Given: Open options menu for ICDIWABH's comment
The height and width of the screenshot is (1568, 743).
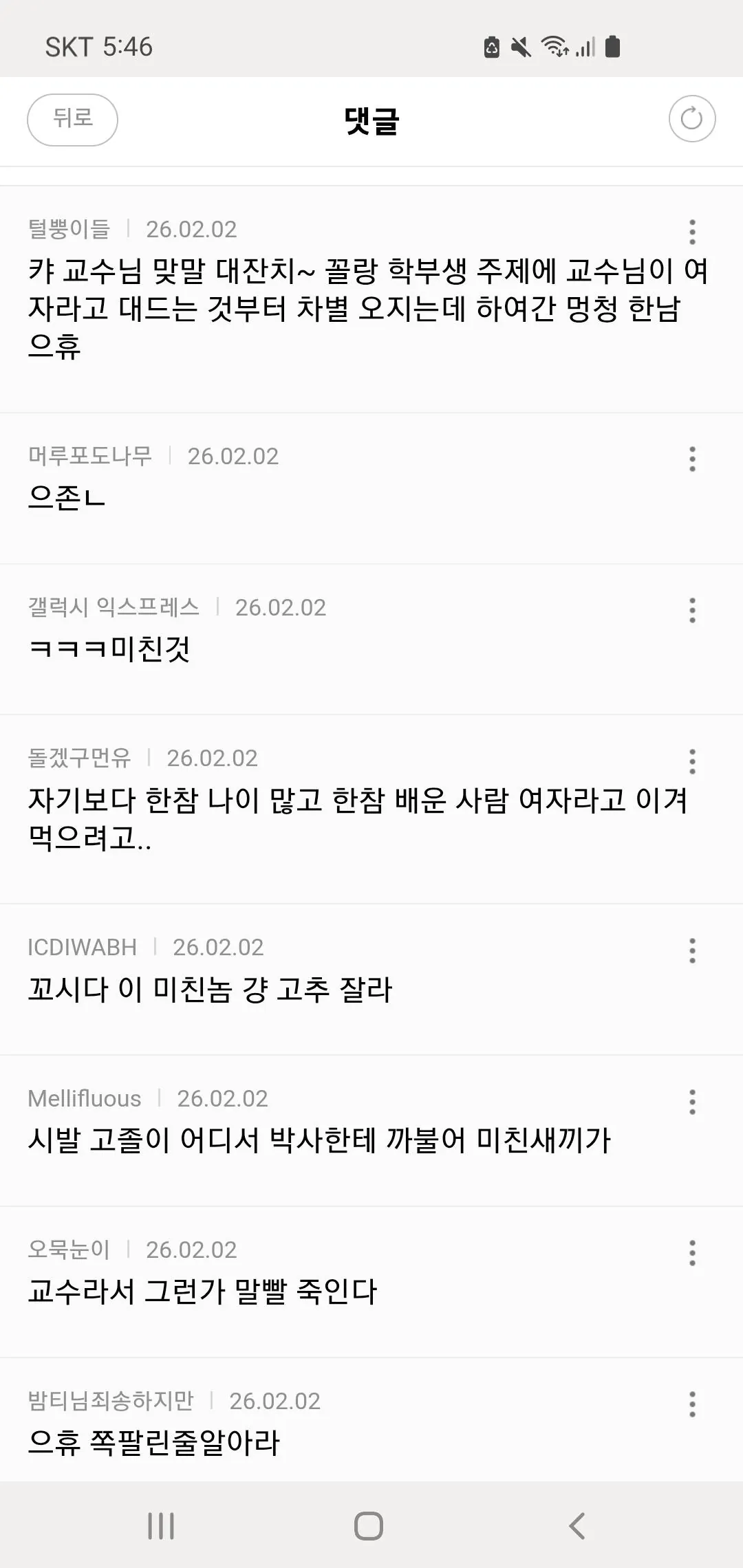Looking at the screenshot, I should tap(692, 950).
